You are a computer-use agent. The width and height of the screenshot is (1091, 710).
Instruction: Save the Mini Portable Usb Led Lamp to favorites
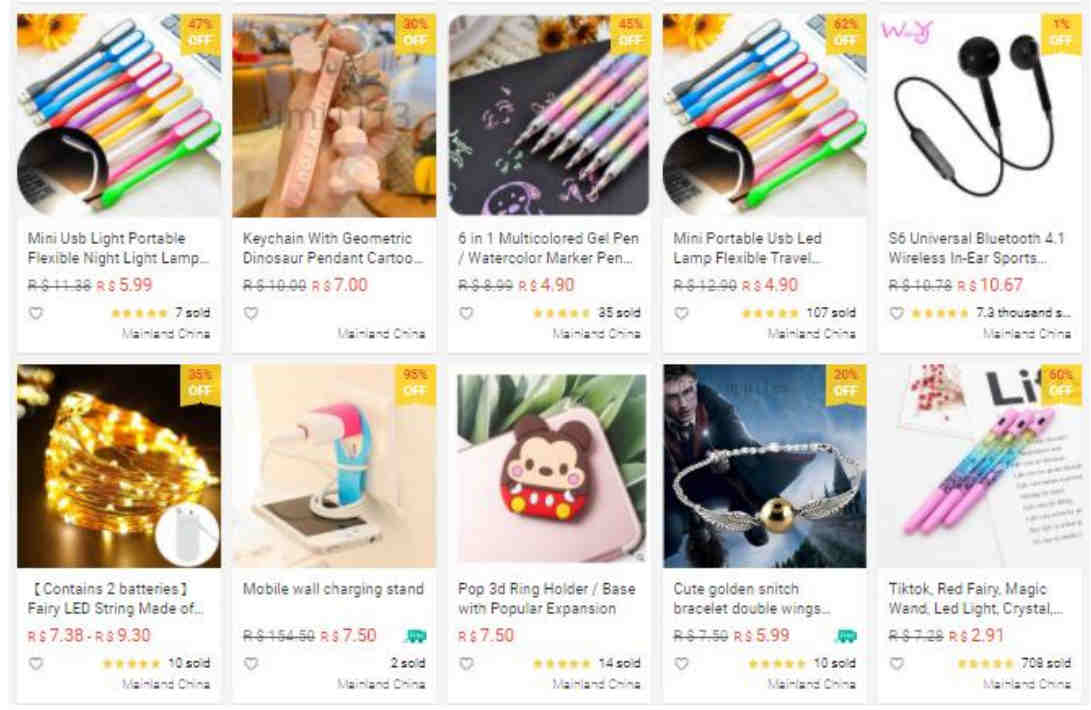[x=682, y=313]
